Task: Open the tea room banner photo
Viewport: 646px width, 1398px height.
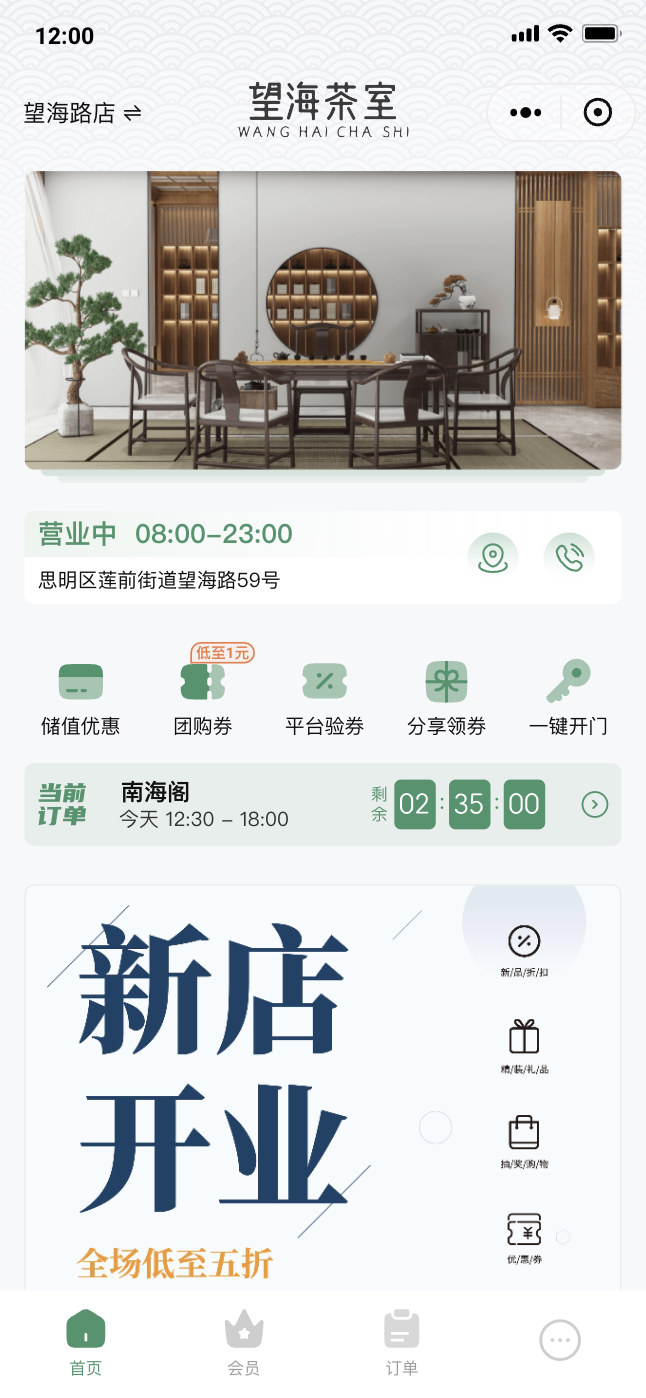Action: 323,320
